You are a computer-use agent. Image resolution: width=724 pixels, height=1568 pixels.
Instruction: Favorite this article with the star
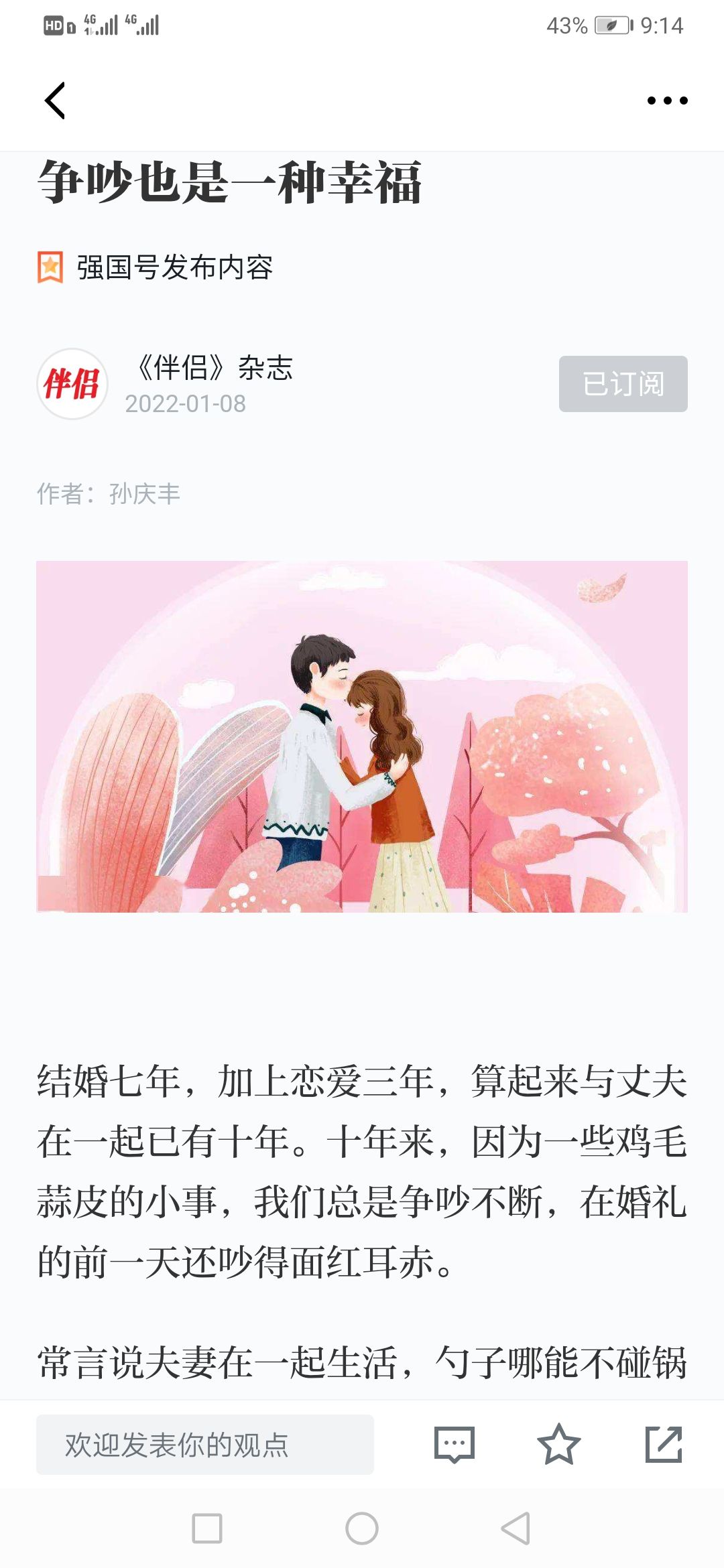558,1444
